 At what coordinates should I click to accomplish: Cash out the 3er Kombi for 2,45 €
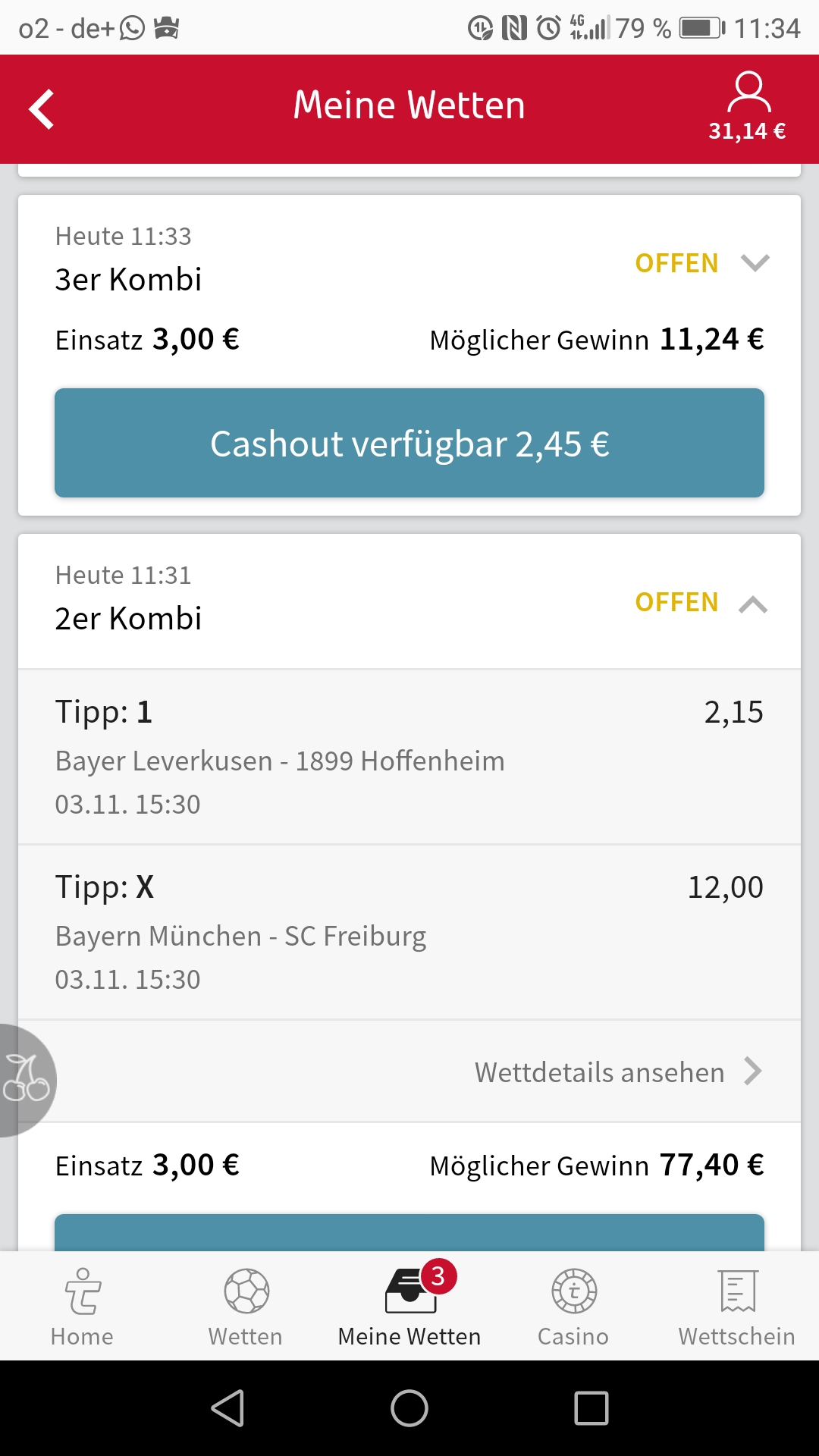pyautogui.click(x=409, y=444)
